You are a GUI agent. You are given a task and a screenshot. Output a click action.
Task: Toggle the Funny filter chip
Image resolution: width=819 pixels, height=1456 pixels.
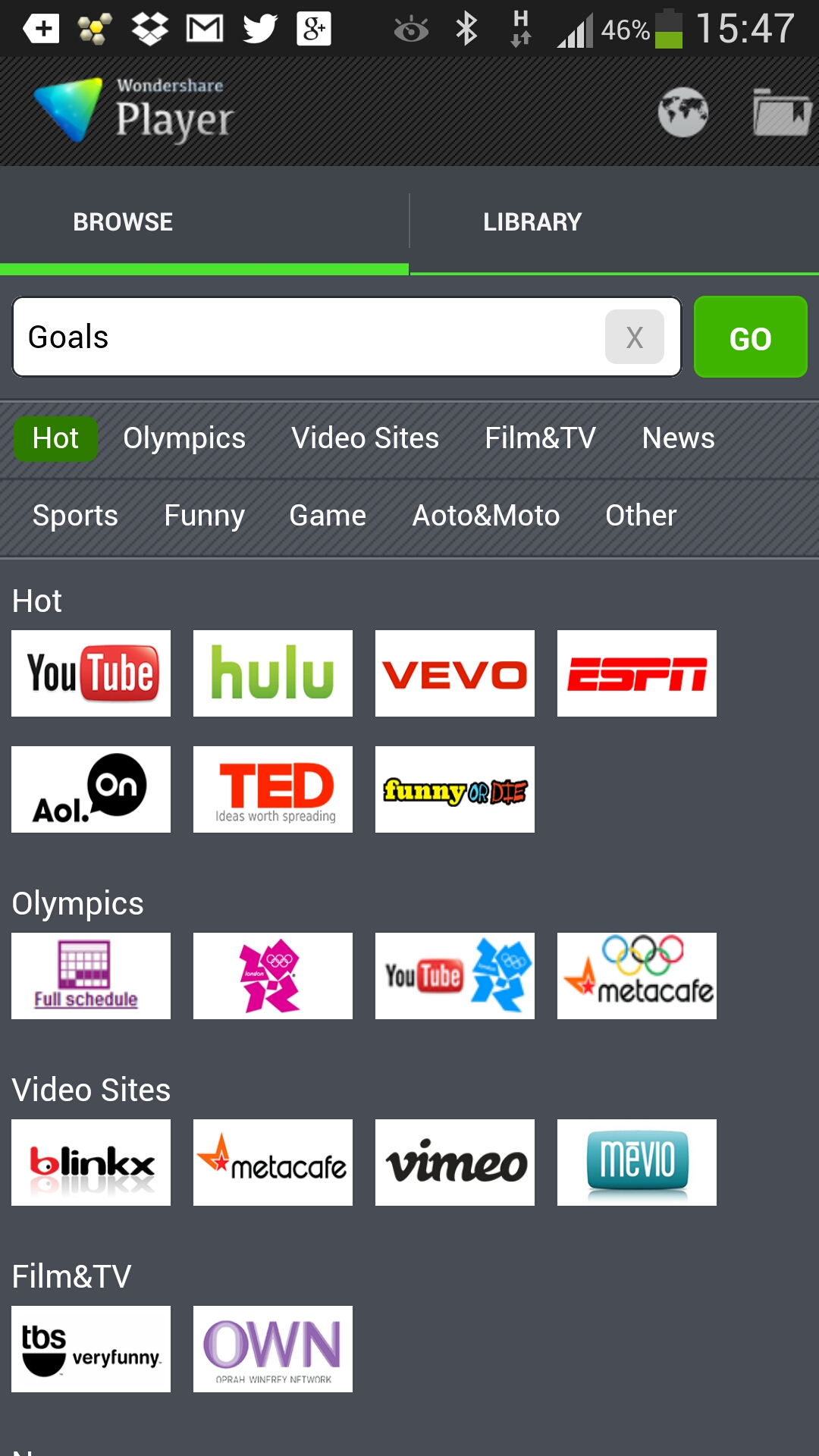coord(203,515)
